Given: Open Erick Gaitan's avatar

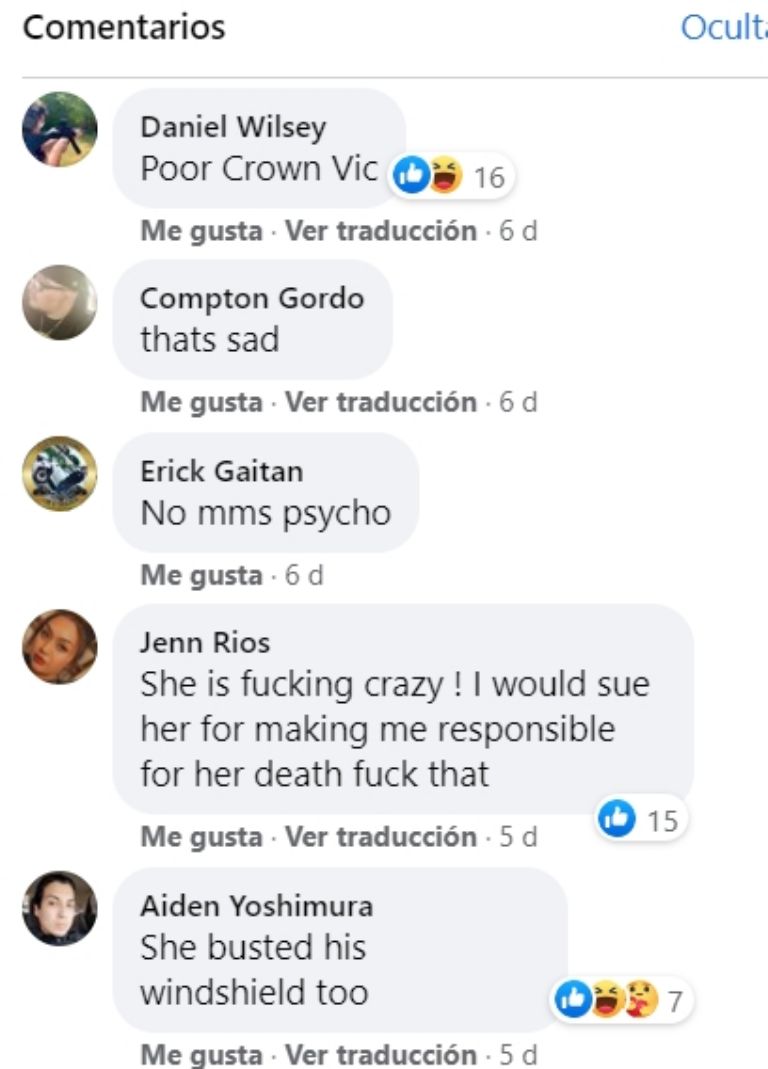Looking at the screenshot, I should [x=60, y=474].
